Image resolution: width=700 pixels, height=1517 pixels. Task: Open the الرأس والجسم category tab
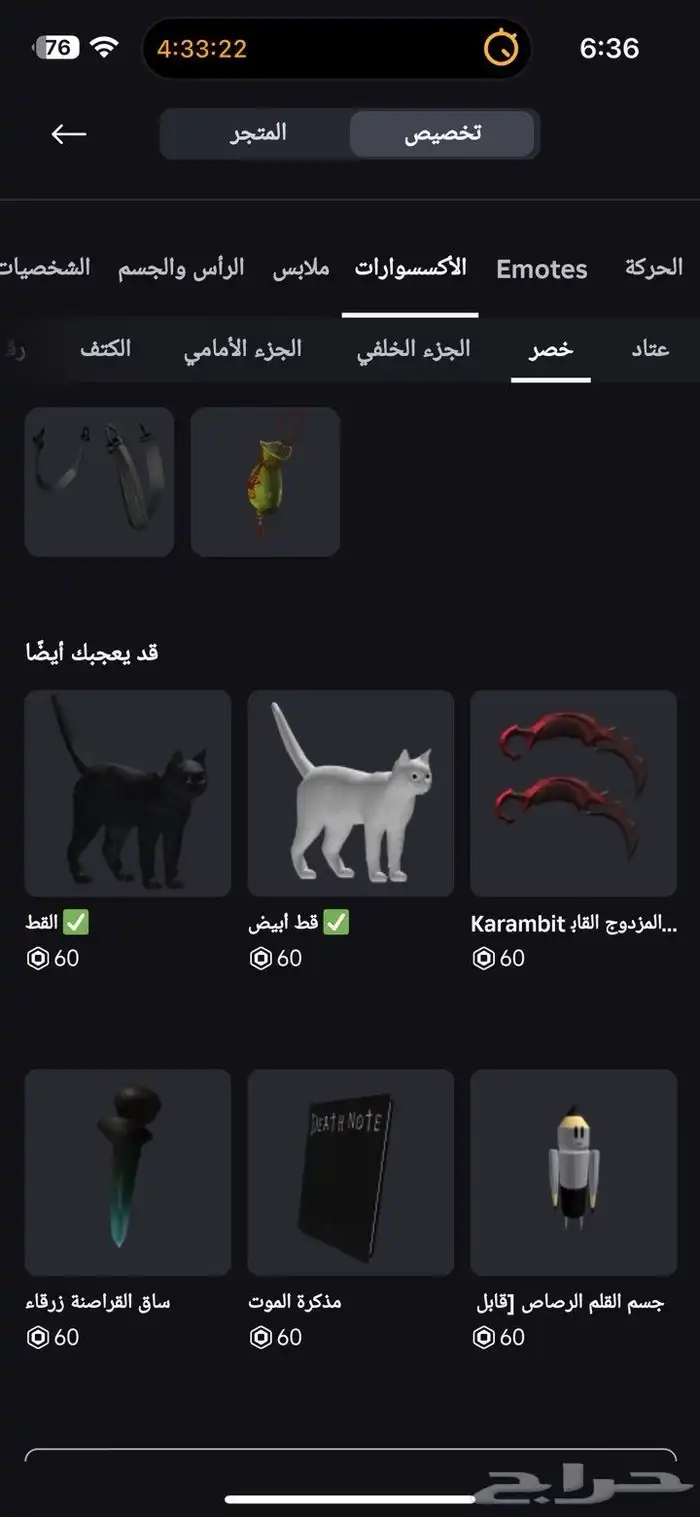coord(181,269)
